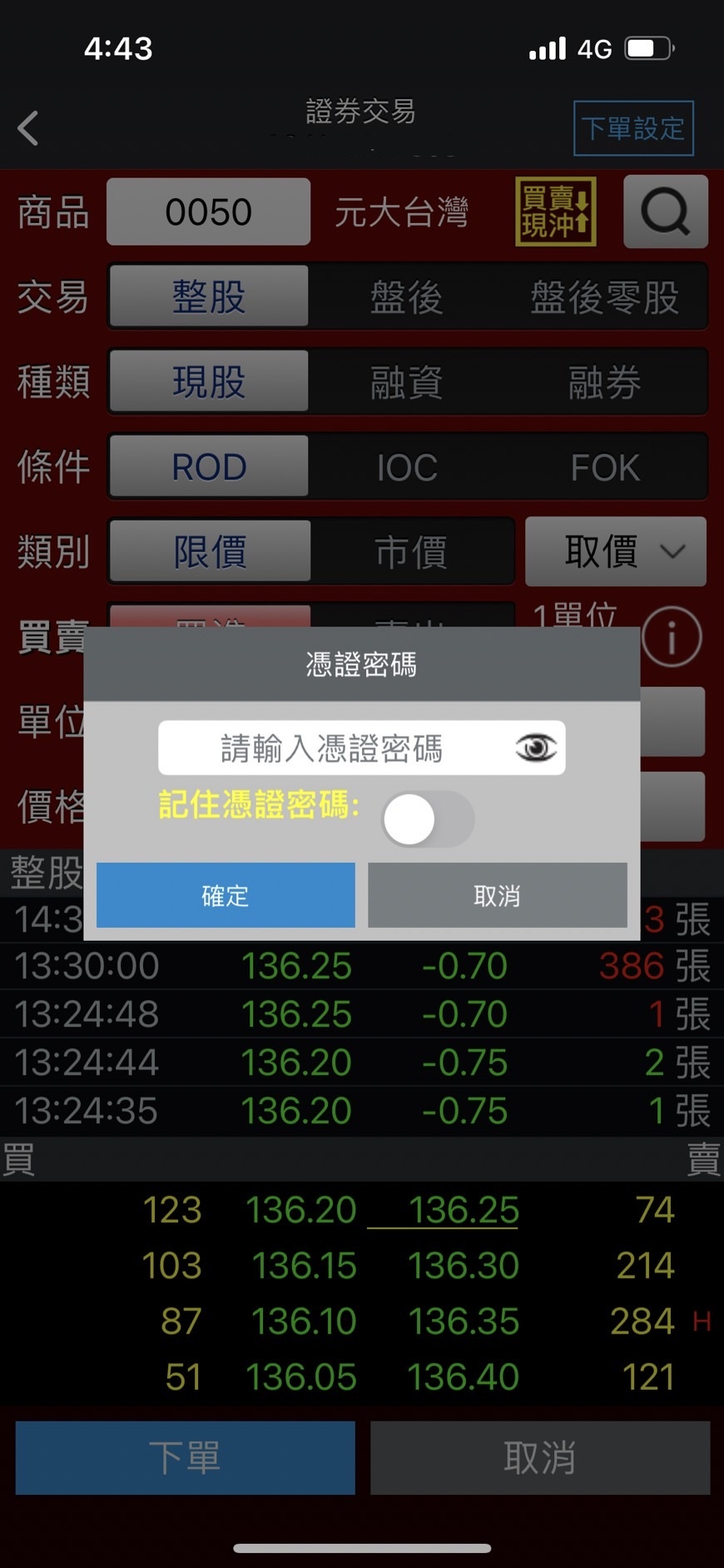Submit order with 下單 button
The height and width of the screenshot is (1568, 724).
[x=185, y=1457]
